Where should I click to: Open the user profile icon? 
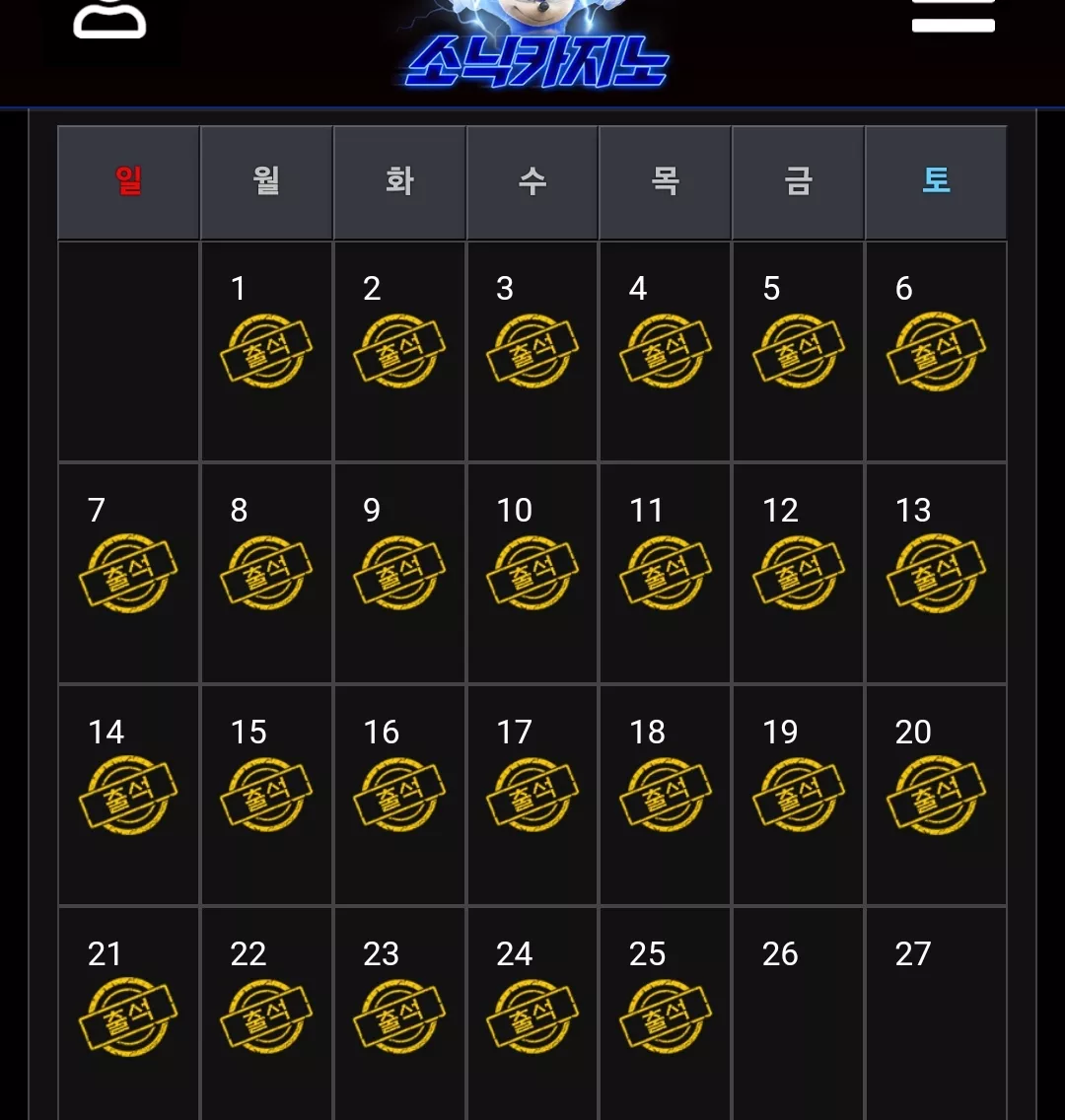109,18
